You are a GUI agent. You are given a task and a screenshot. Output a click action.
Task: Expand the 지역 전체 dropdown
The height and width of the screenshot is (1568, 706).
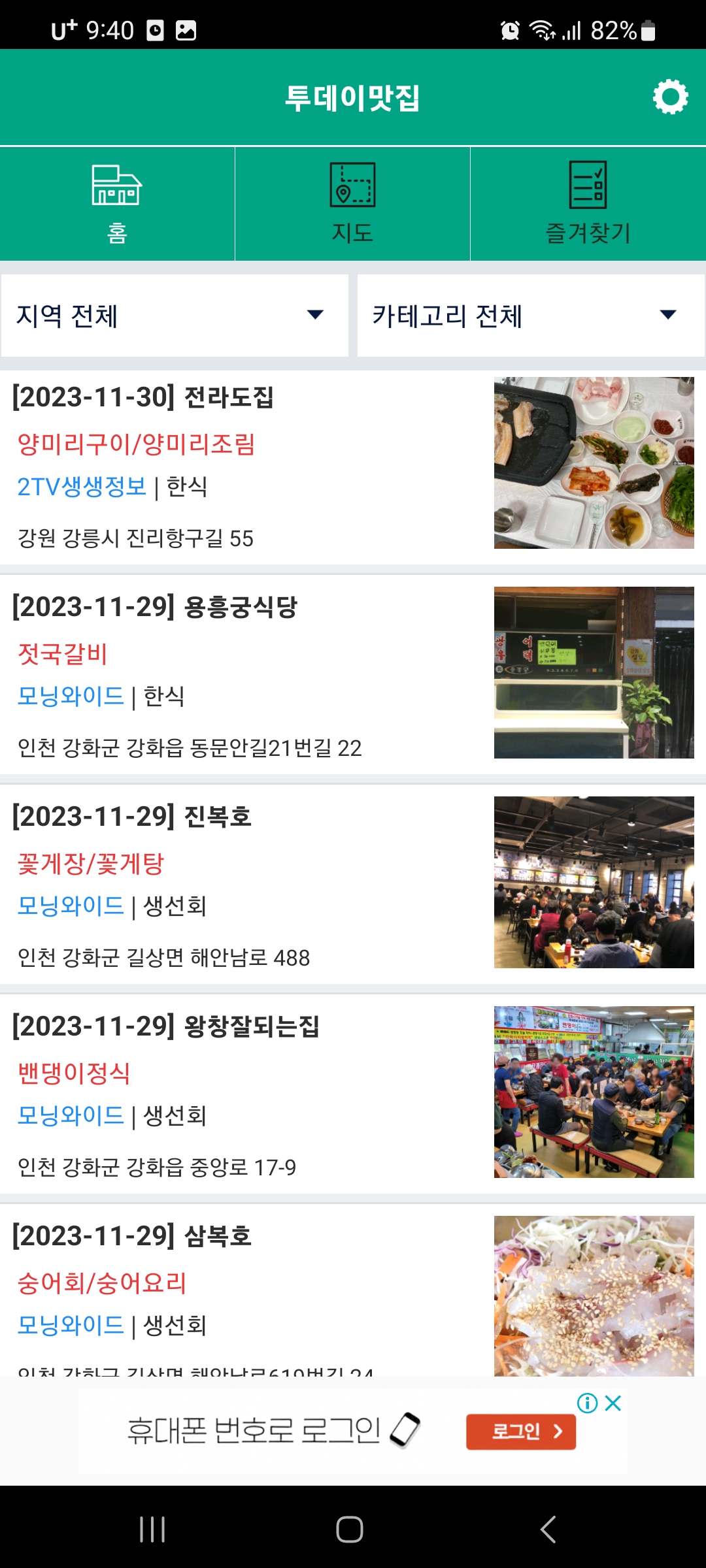pos(175,316)
